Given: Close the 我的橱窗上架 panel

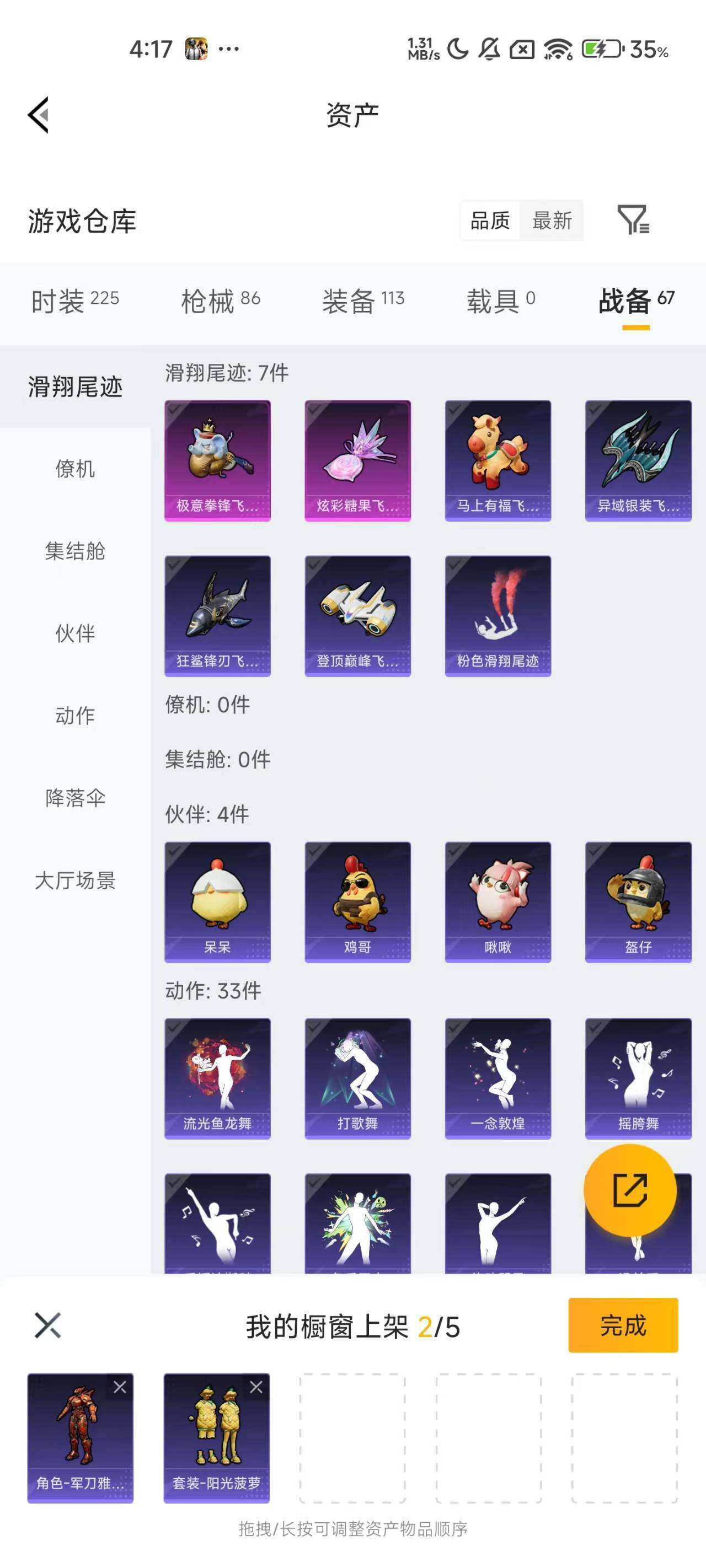Looking at the screenshot, I should click(x=48, y=1325).
